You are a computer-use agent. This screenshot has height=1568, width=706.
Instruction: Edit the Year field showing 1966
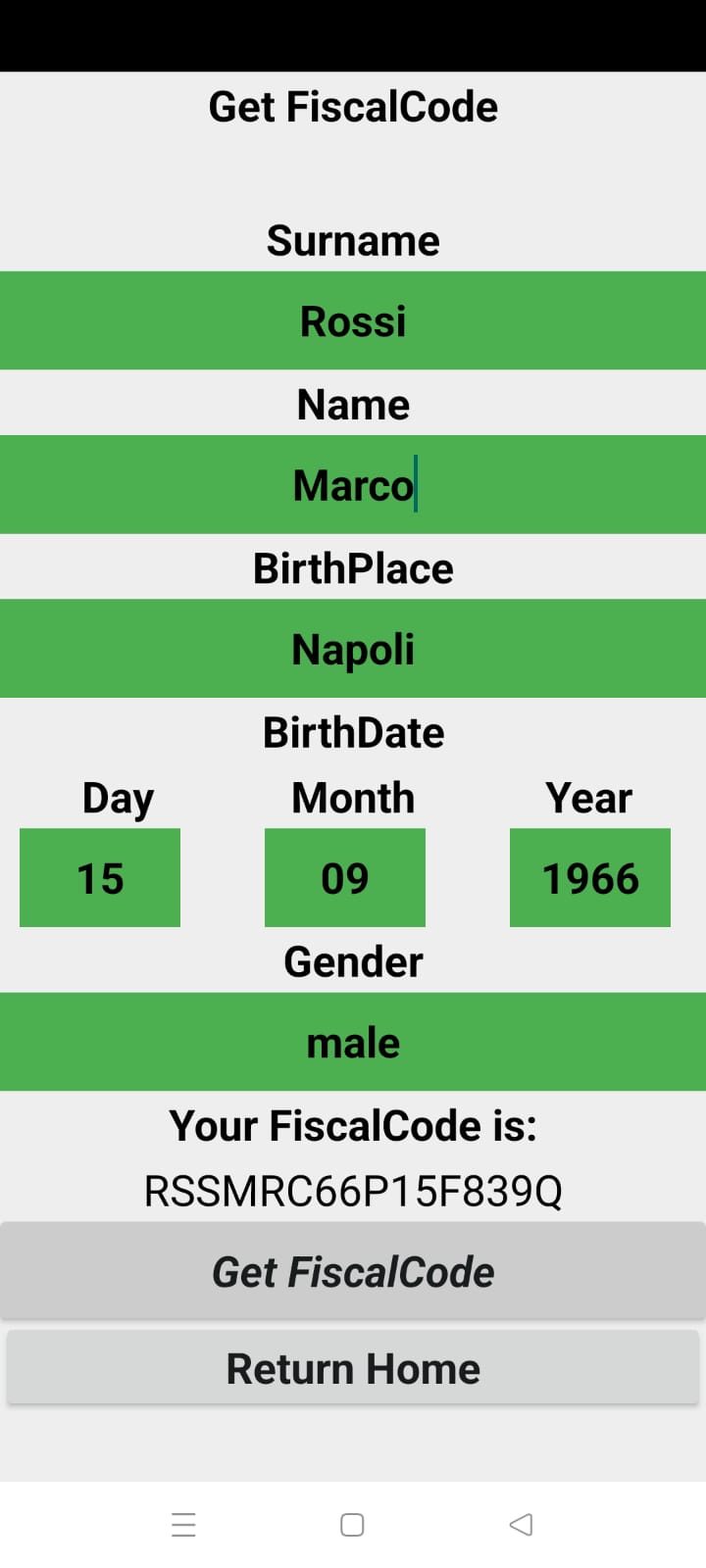coord(590,877)
